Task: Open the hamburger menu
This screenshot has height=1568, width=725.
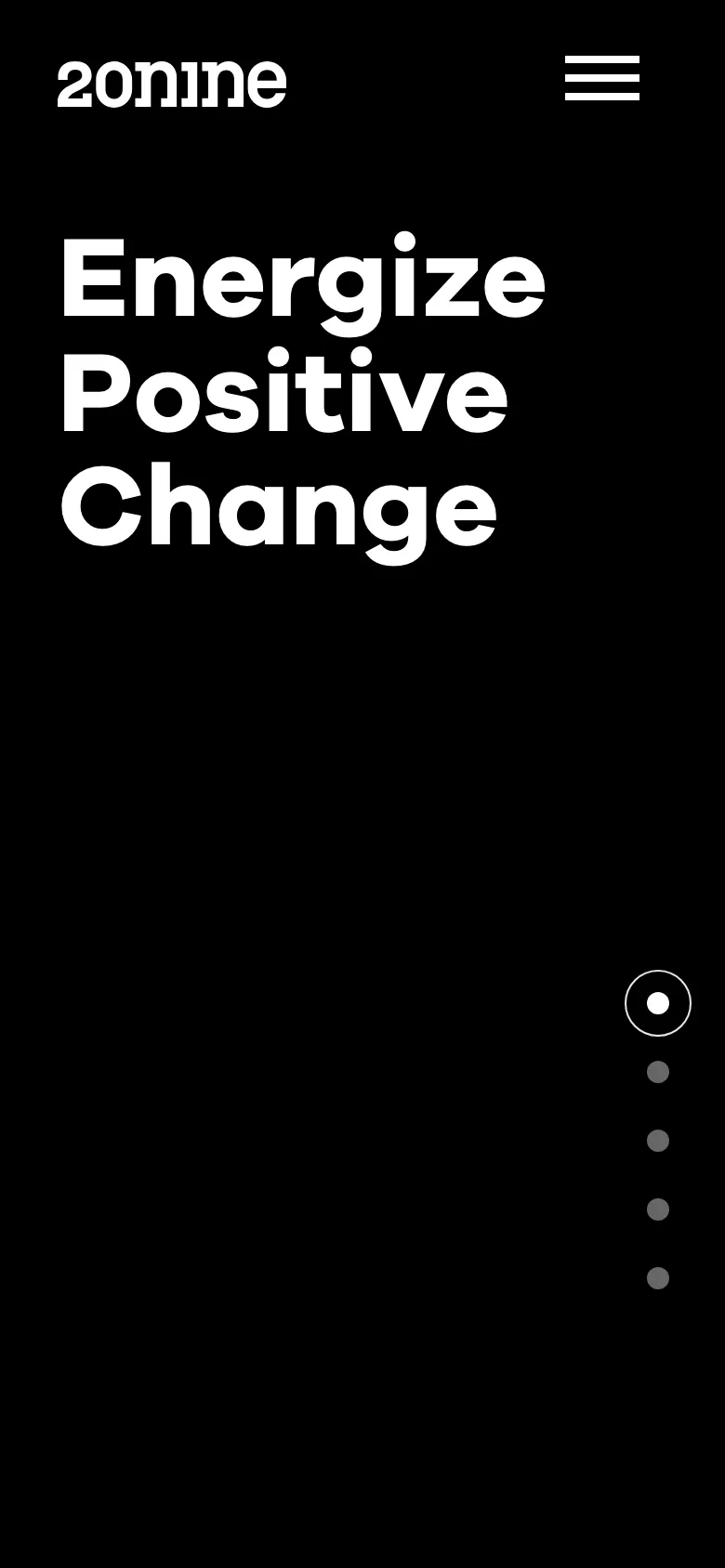Action: point(602,78)
